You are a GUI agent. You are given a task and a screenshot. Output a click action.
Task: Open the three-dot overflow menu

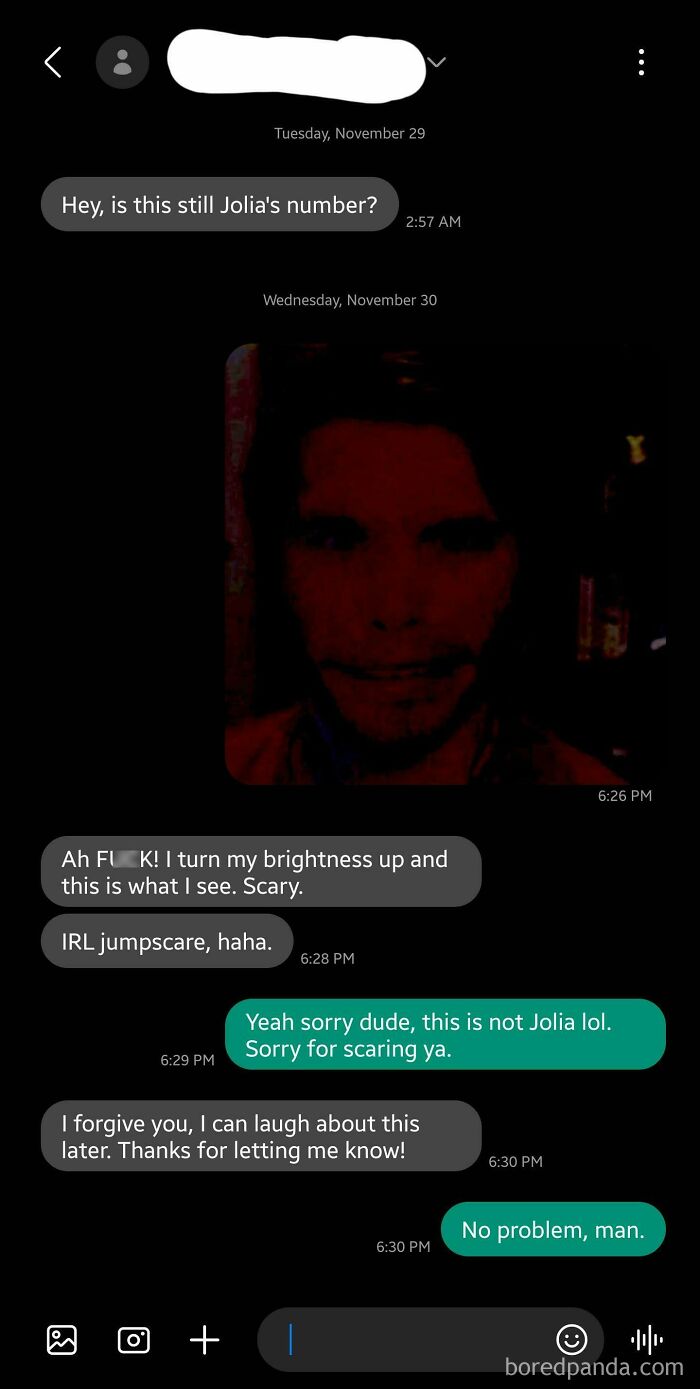click(641, 62)
